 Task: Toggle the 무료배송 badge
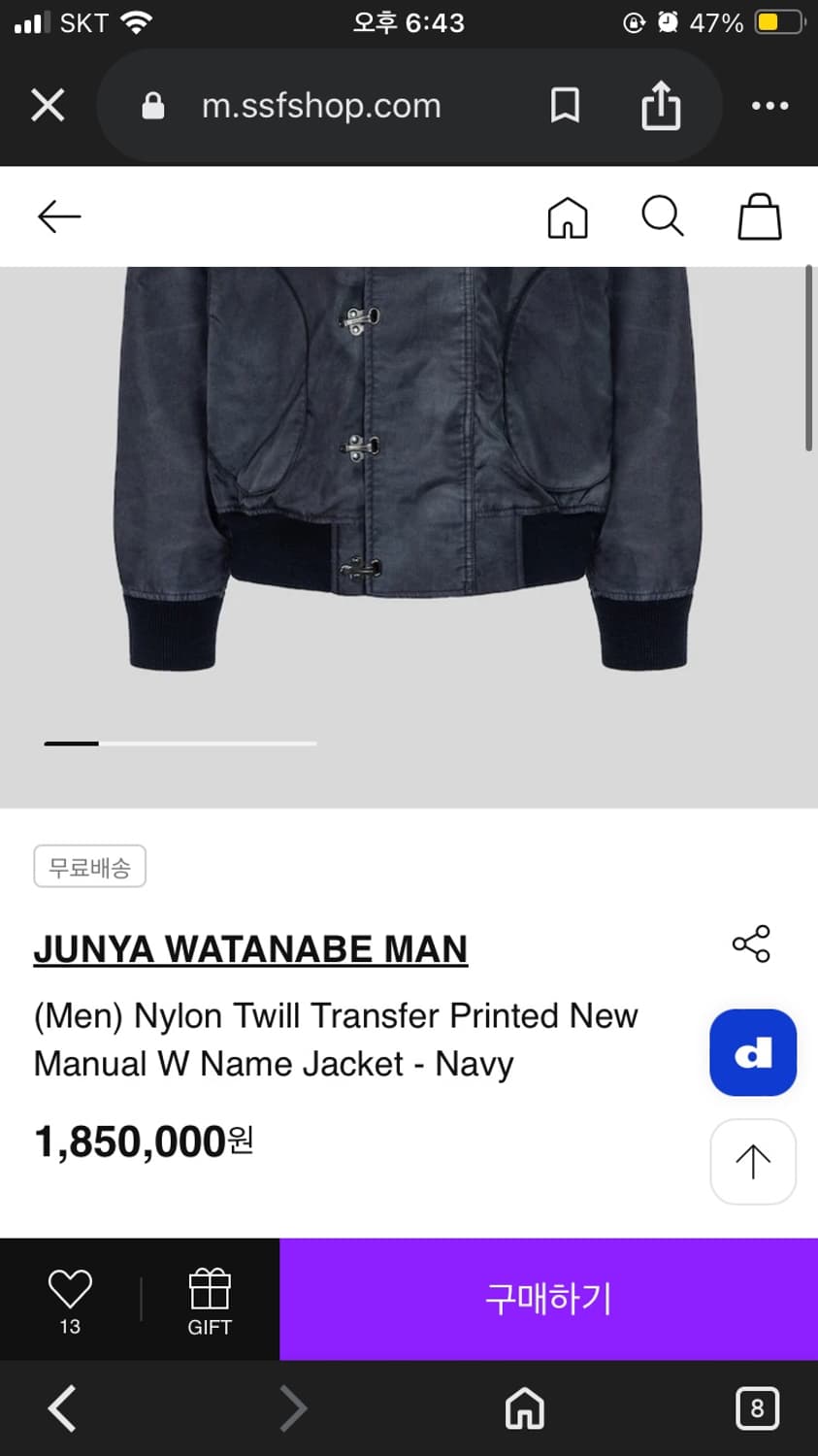click(89, 866)
